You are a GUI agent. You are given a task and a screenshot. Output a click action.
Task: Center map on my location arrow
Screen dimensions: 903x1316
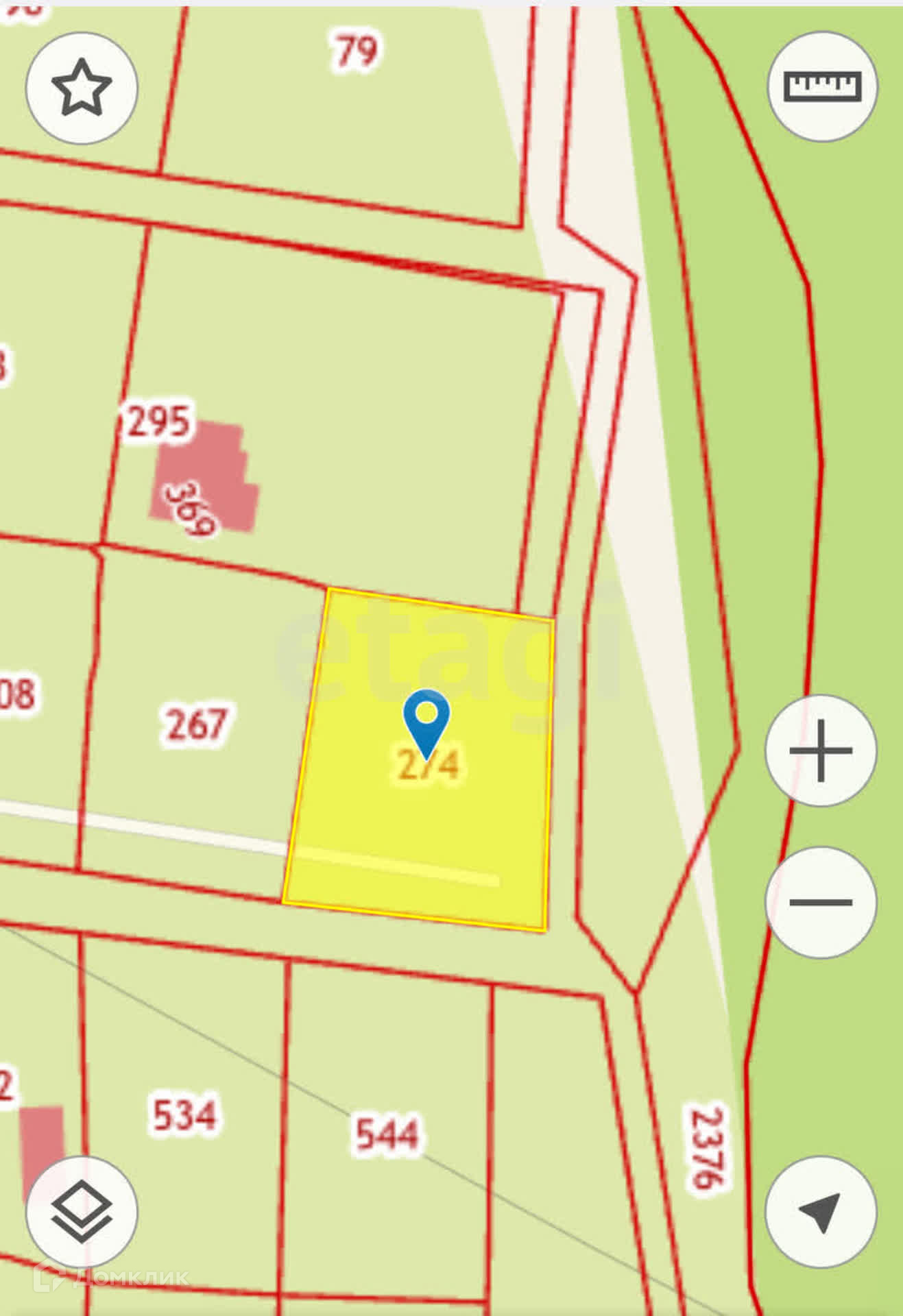(821, 1212)
